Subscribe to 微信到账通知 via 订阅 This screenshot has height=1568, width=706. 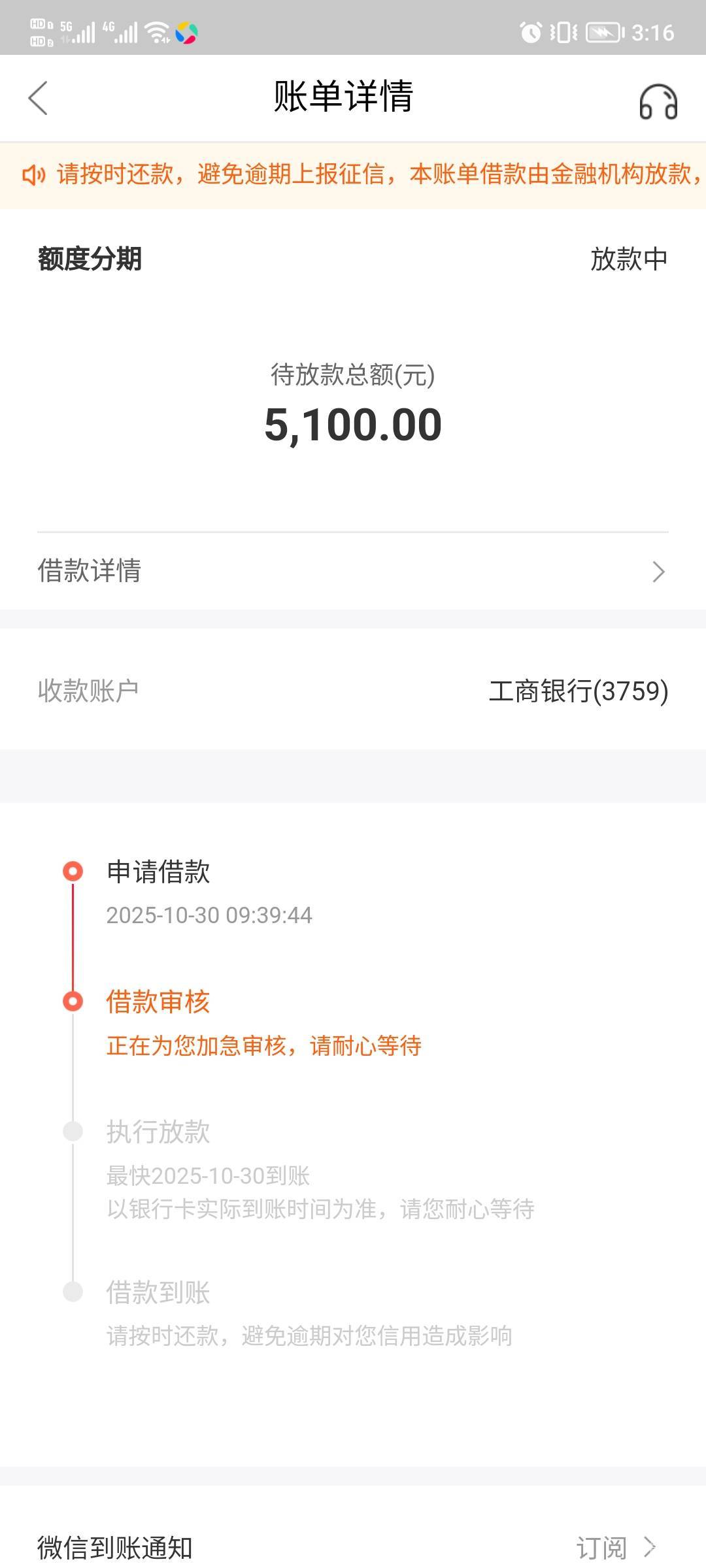click(614, 1547)
